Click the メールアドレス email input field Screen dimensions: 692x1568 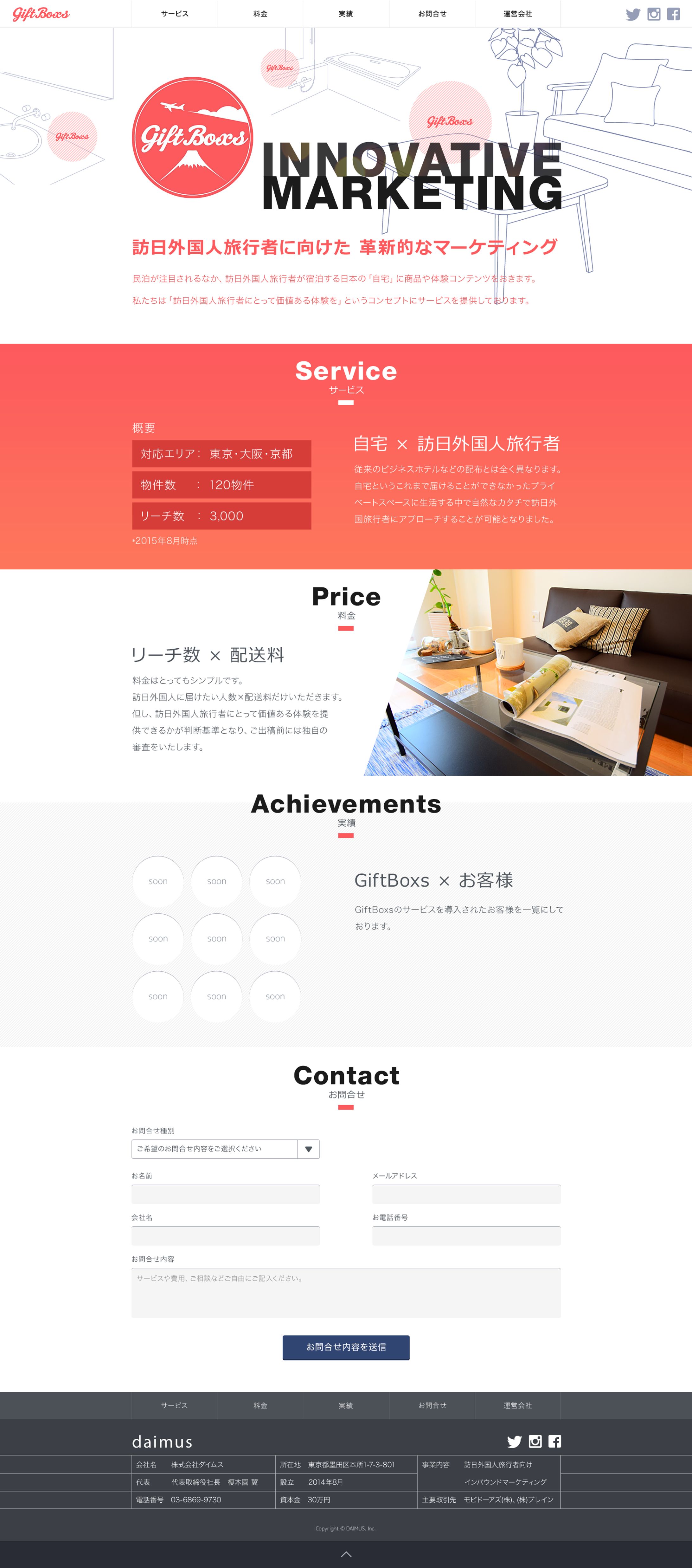(465, 1194)
